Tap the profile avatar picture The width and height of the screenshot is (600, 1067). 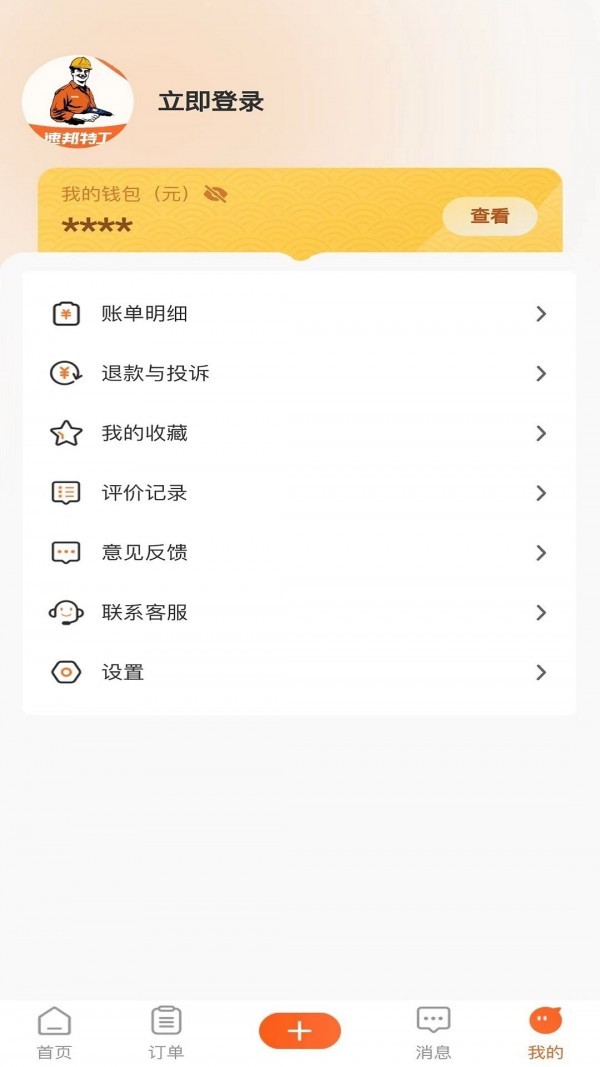point(78,102)
